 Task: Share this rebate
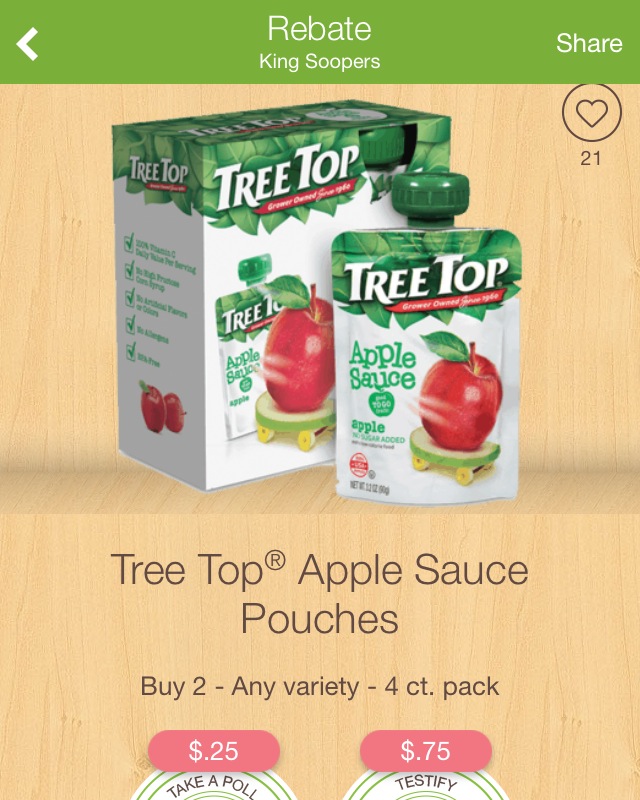pyautogui.click(x=588, y=43)
